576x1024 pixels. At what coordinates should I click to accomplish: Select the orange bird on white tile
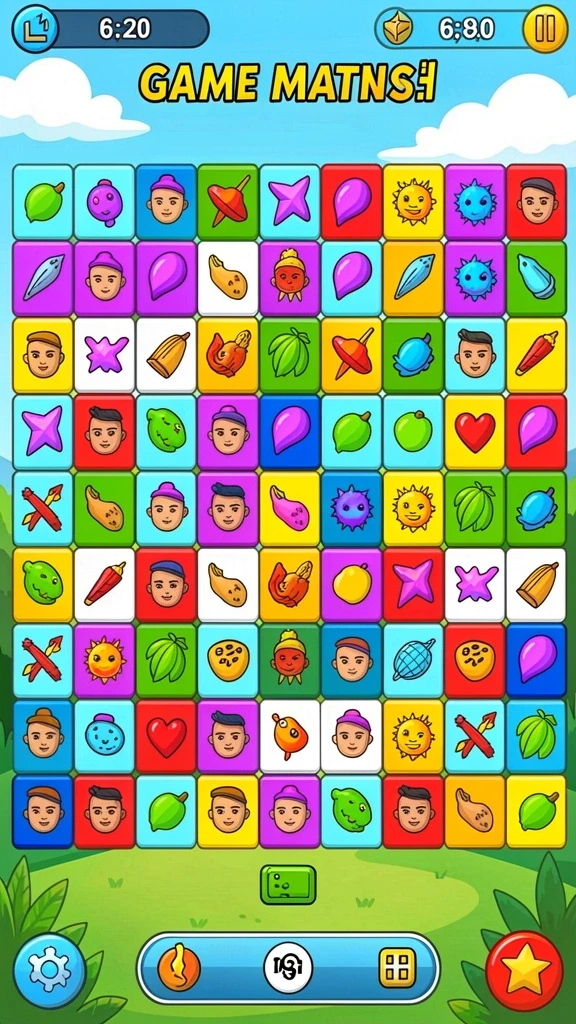point(290,736)
